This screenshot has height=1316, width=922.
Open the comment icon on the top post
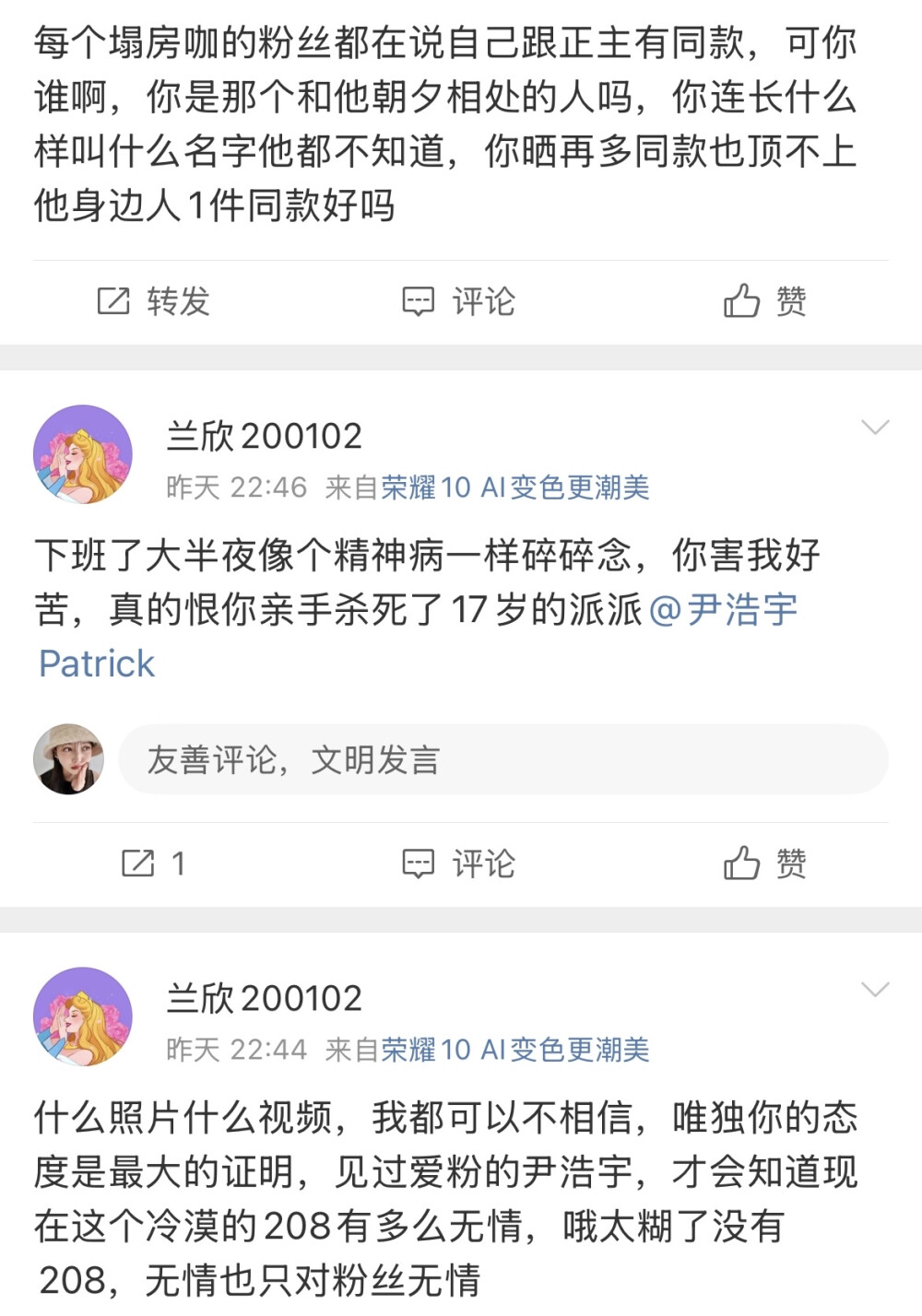418,300
